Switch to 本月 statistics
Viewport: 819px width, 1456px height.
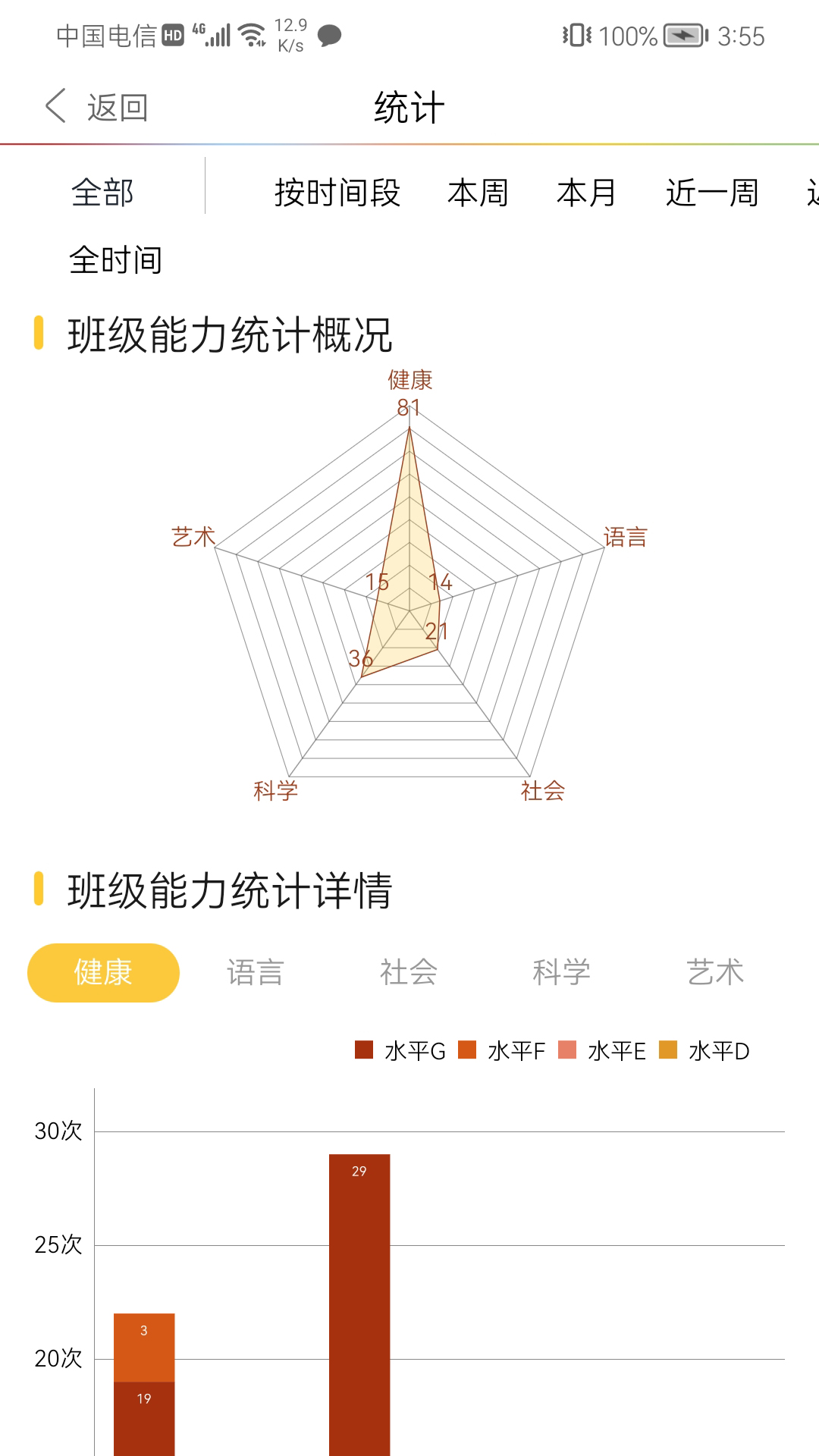(x=586, y=193)
